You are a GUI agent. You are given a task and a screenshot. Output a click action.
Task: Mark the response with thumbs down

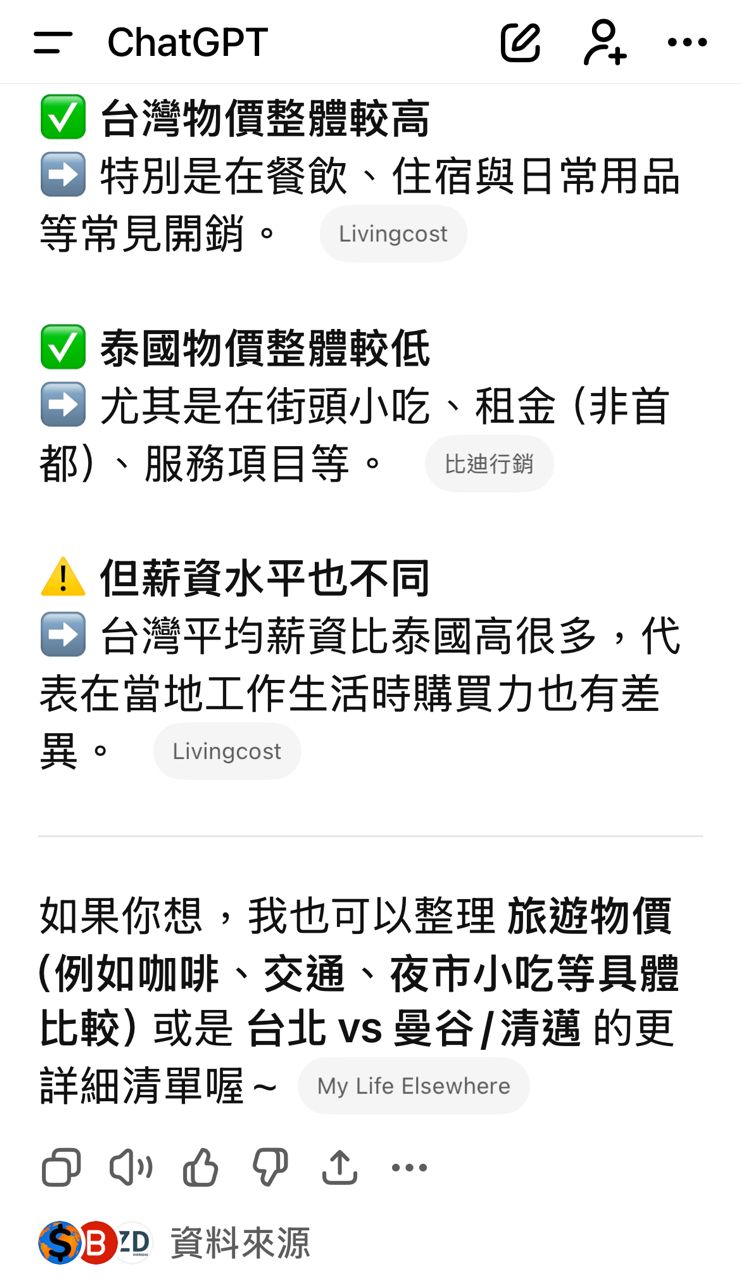[270, 1167]
